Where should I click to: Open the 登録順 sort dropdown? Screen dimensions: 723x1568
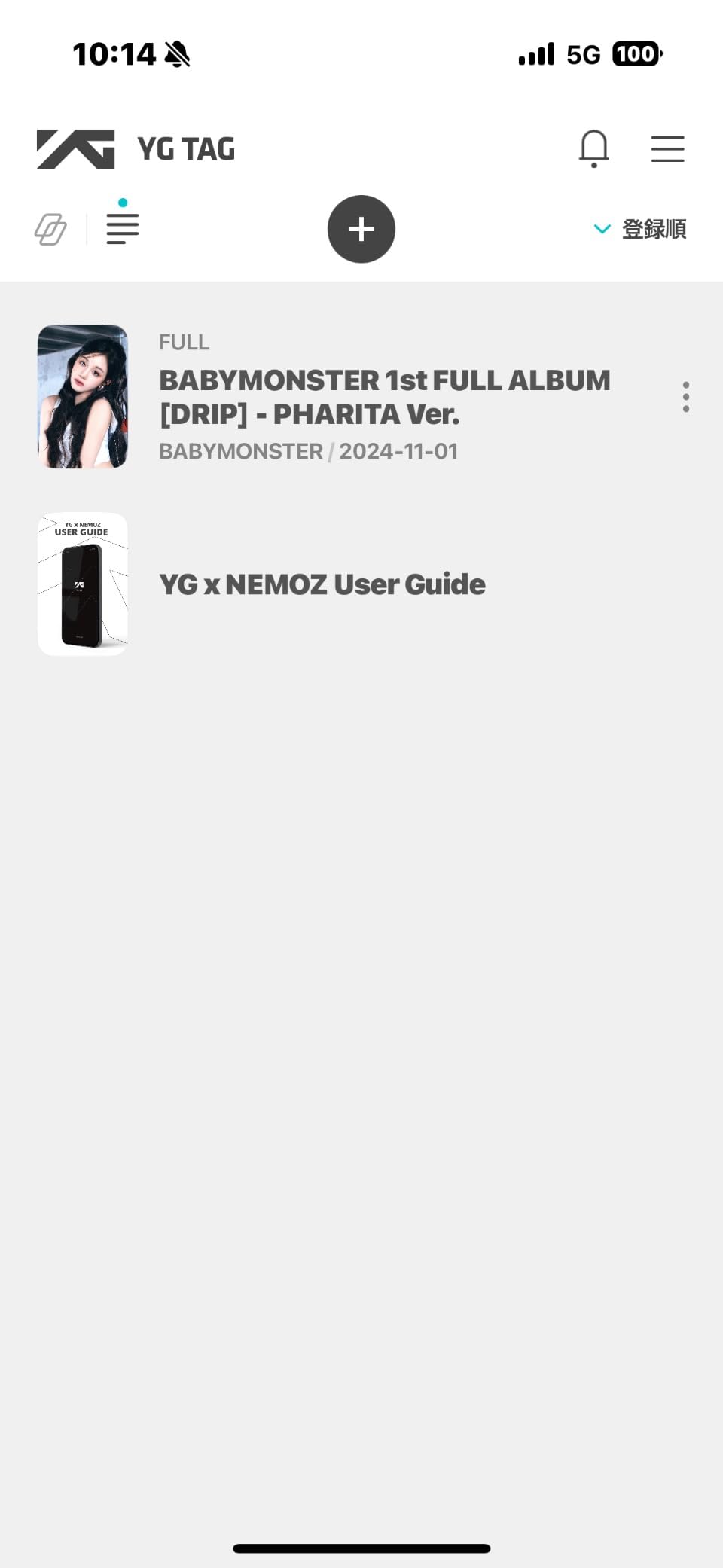tap(641, 229)
